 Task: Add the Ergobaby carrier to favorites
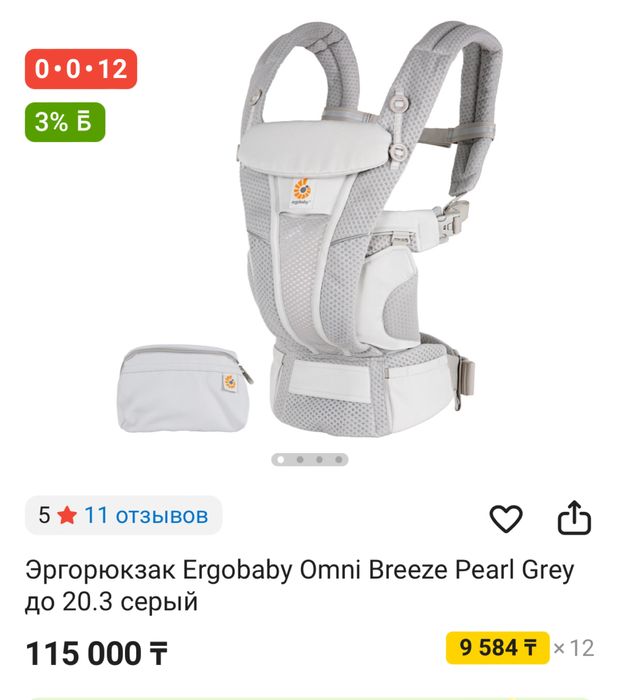[x=506, y=518]
